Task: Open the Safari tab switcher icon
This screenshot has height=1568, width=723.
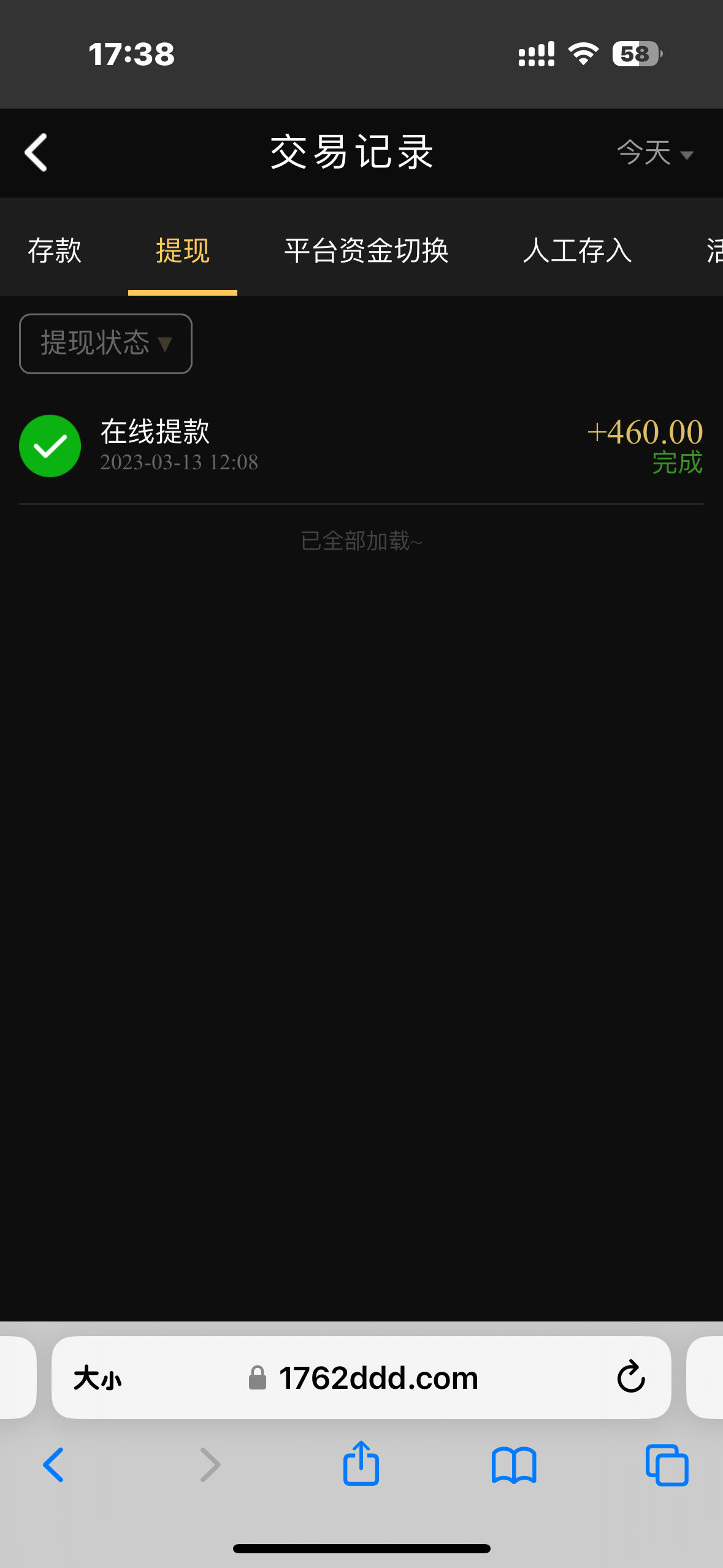Action: 666,1466
